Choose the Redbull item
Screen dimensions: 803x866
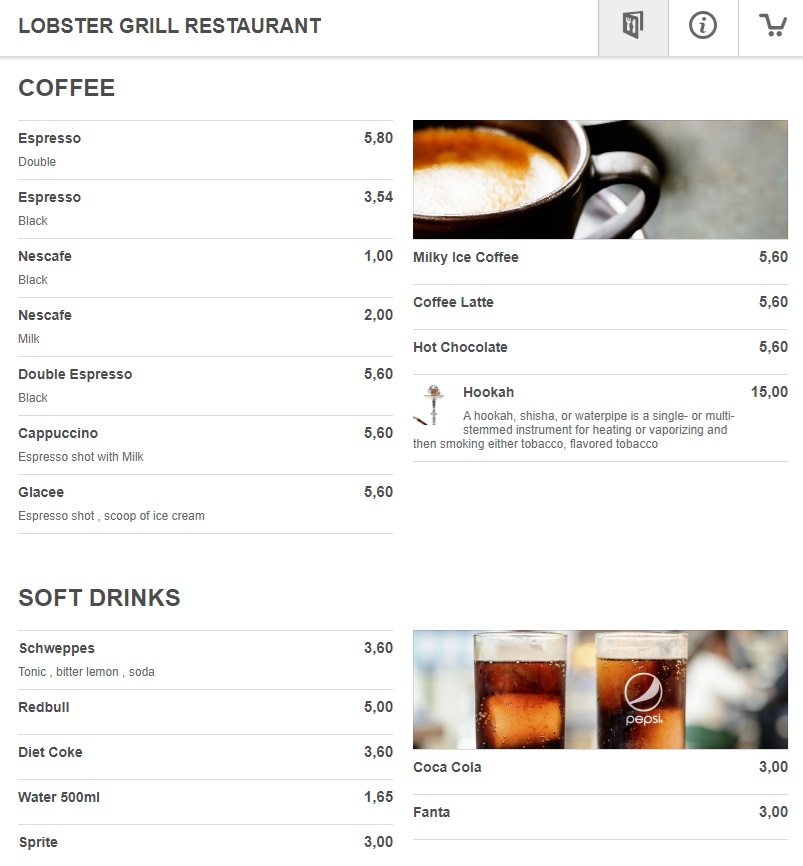(205, 708)
